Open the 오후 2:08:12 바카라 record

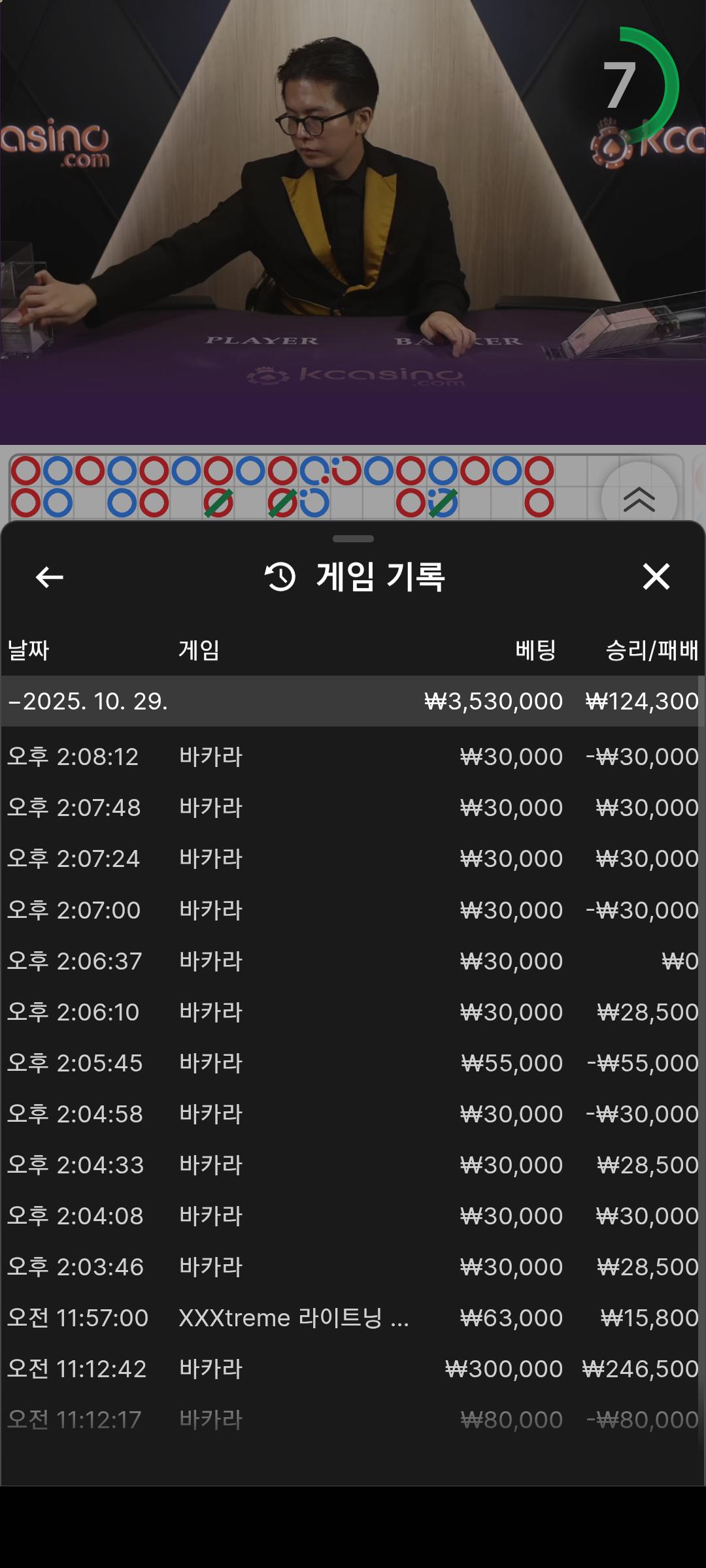[x=352, y=757]
